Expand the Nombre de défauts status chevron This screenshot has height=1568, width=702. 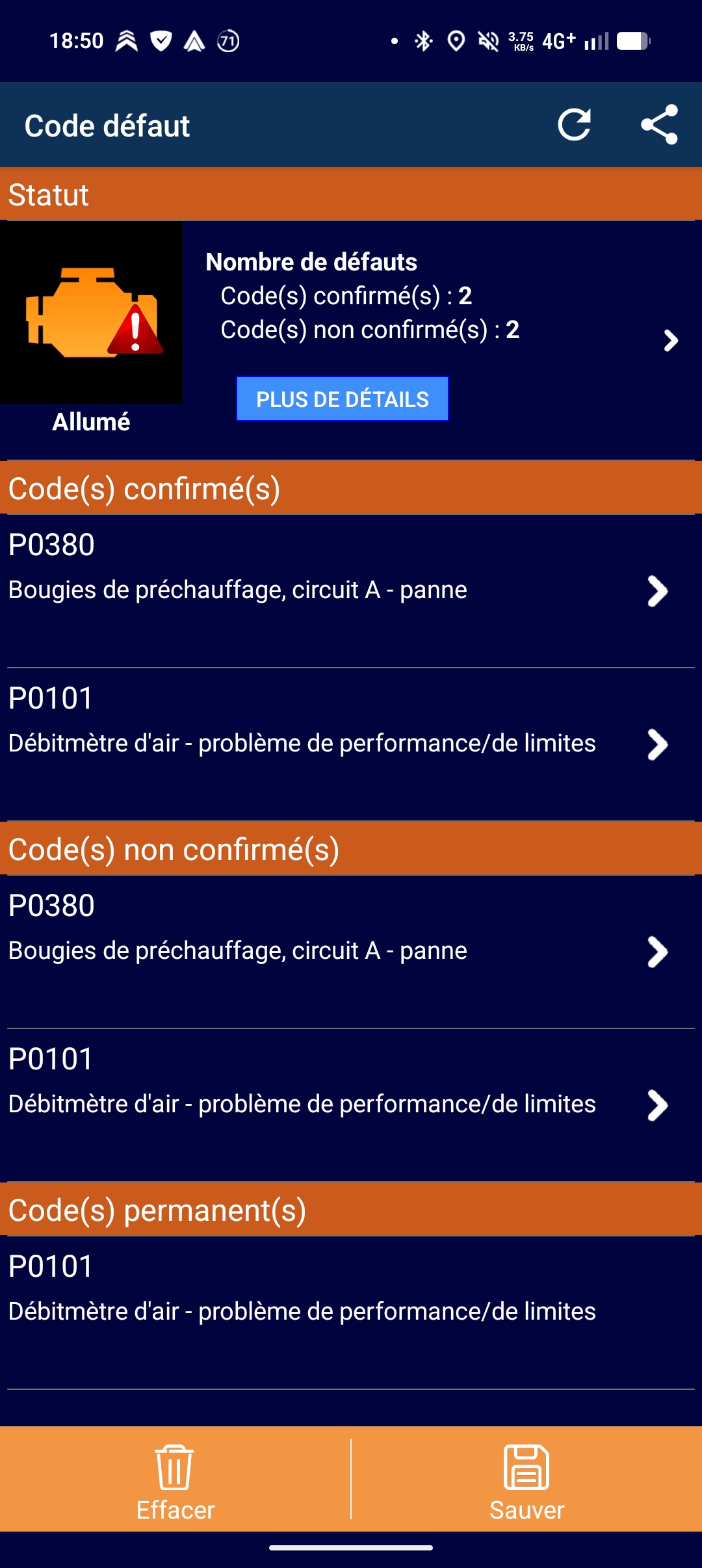671,340
